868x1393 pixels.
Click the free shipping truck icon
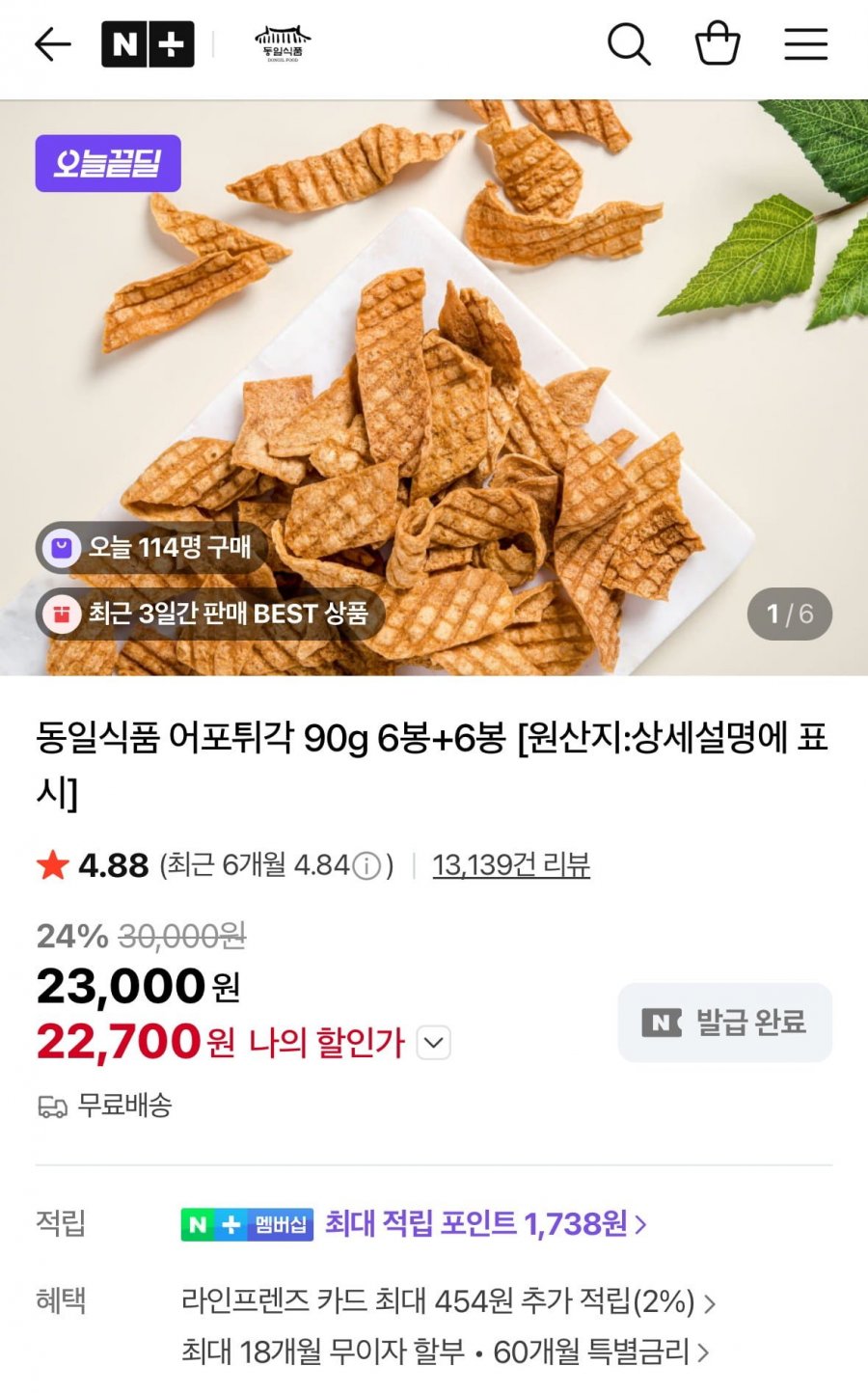tap(50, 1106)
